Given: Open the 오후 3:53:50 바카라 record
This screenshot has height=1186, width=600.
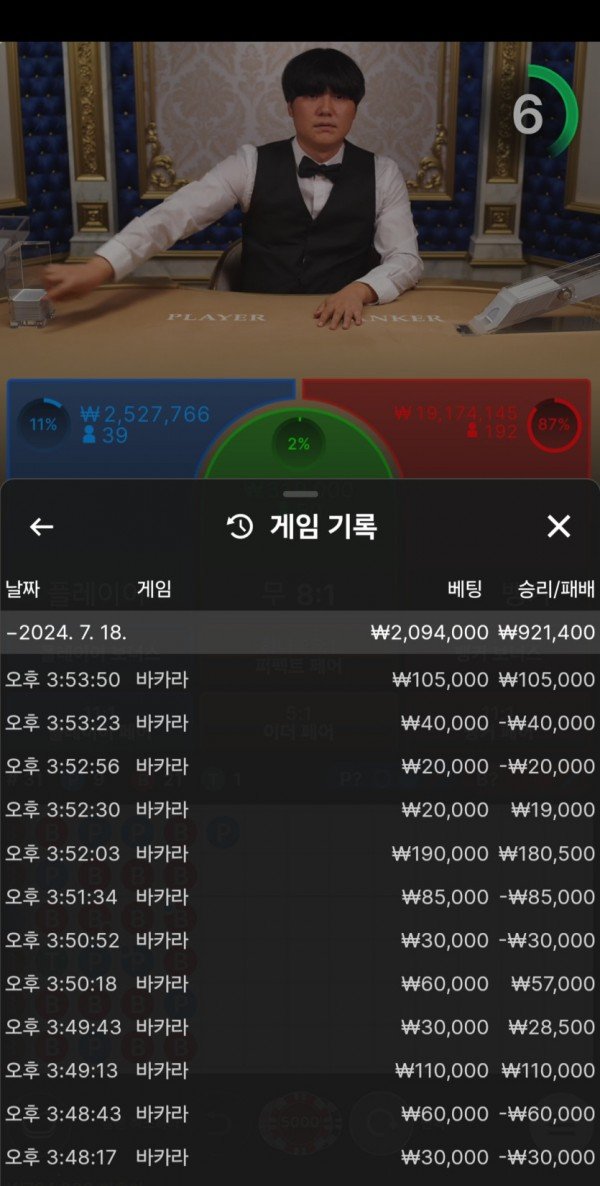Looking at the screenshot, I should point(300,680).
